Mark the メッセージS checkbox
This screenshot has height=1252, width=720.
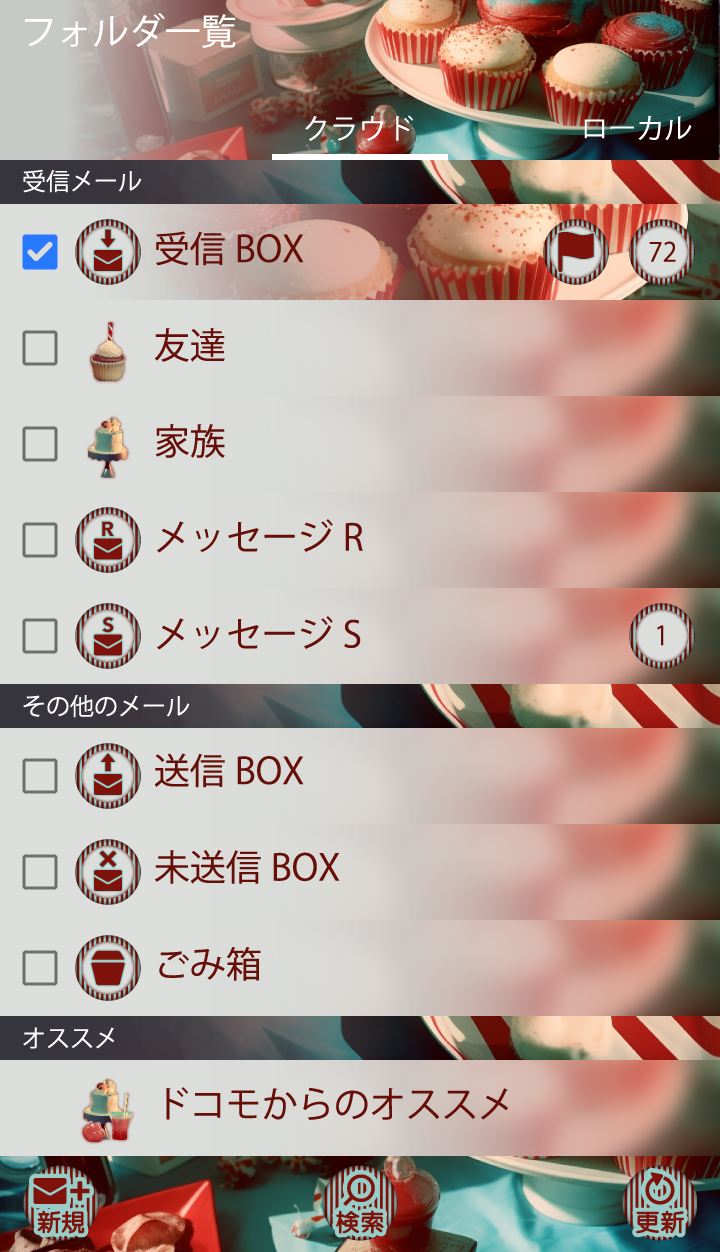[40, 635]
